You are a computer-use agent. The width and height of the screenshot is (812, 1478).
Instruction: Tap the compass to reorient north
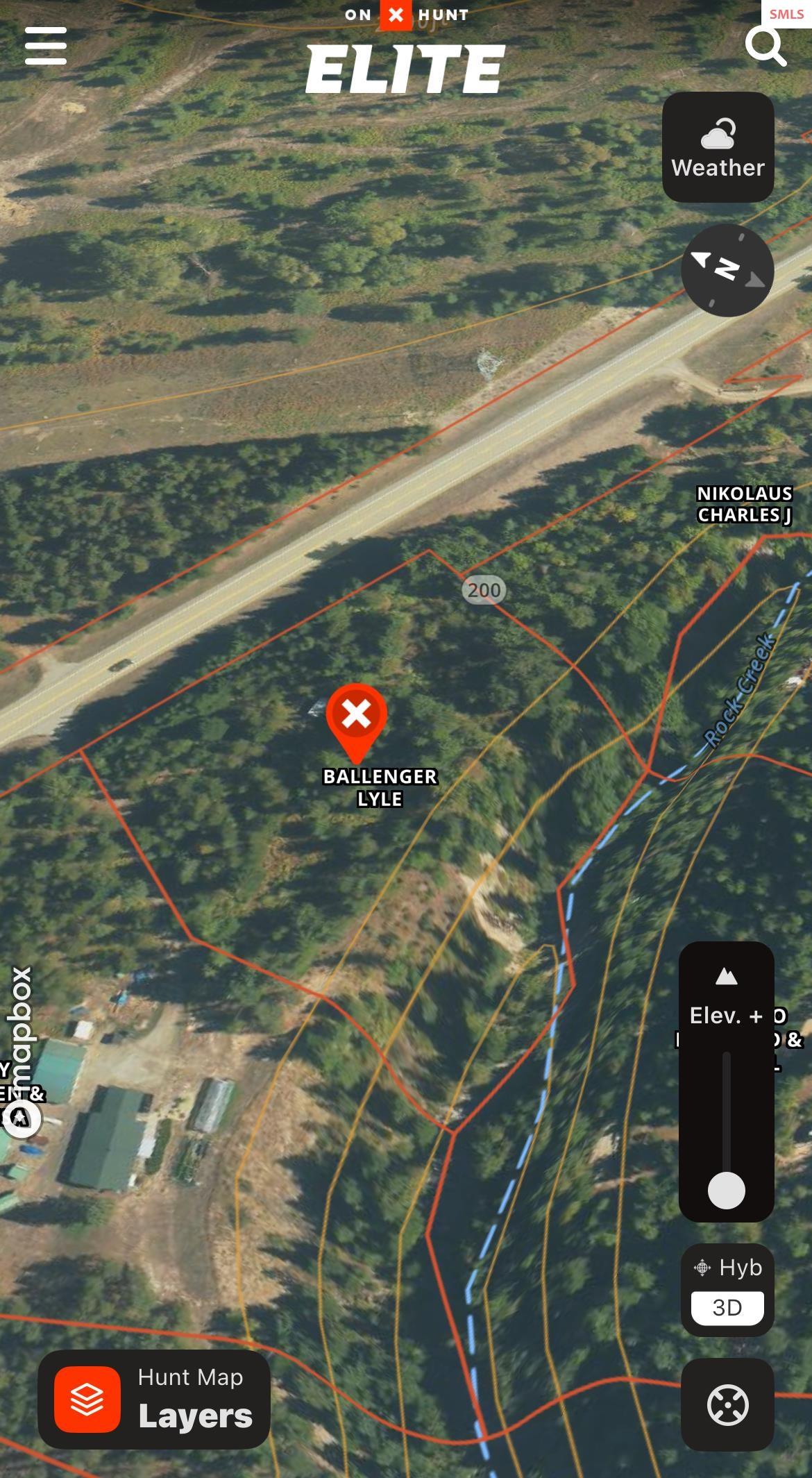(727, 270)
